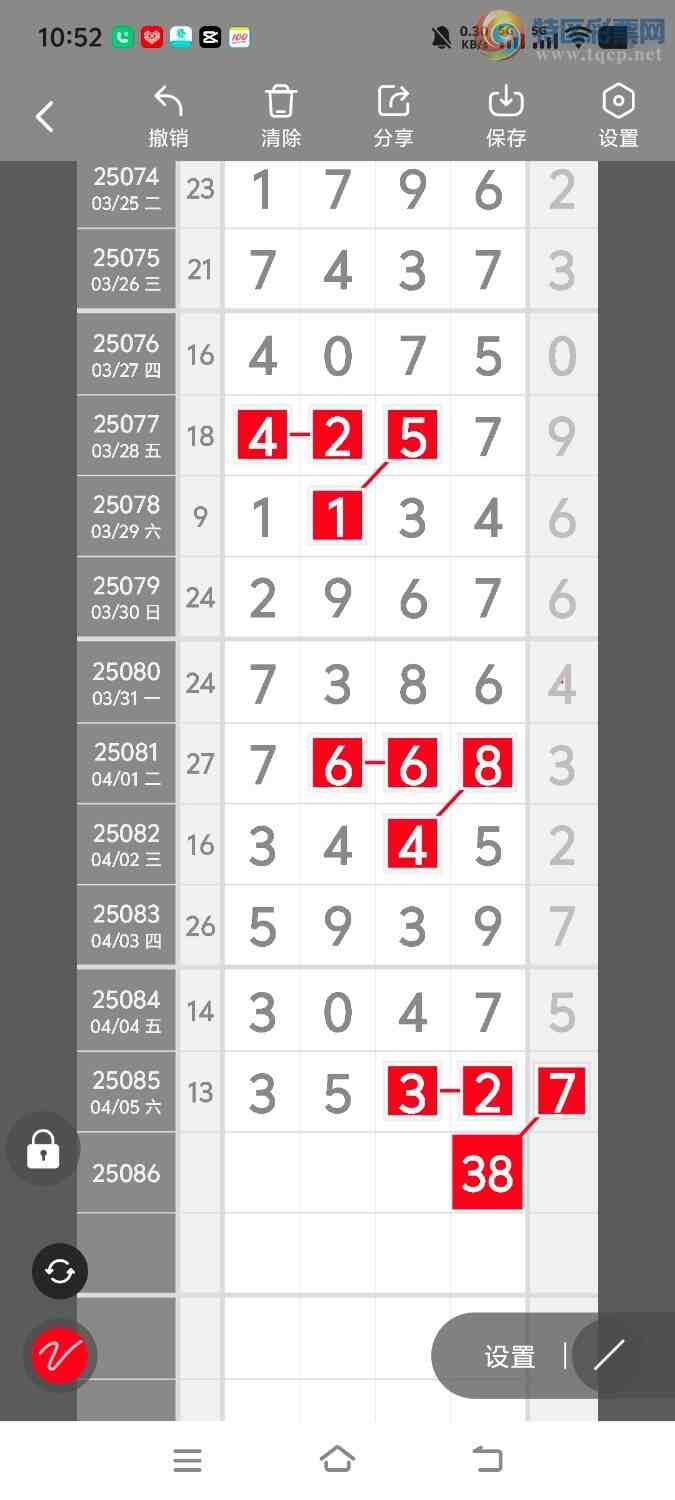This screenshot has height=1500, width=675.
Task: Clear all drawings with 清除
Action: (x=281, y=117)
